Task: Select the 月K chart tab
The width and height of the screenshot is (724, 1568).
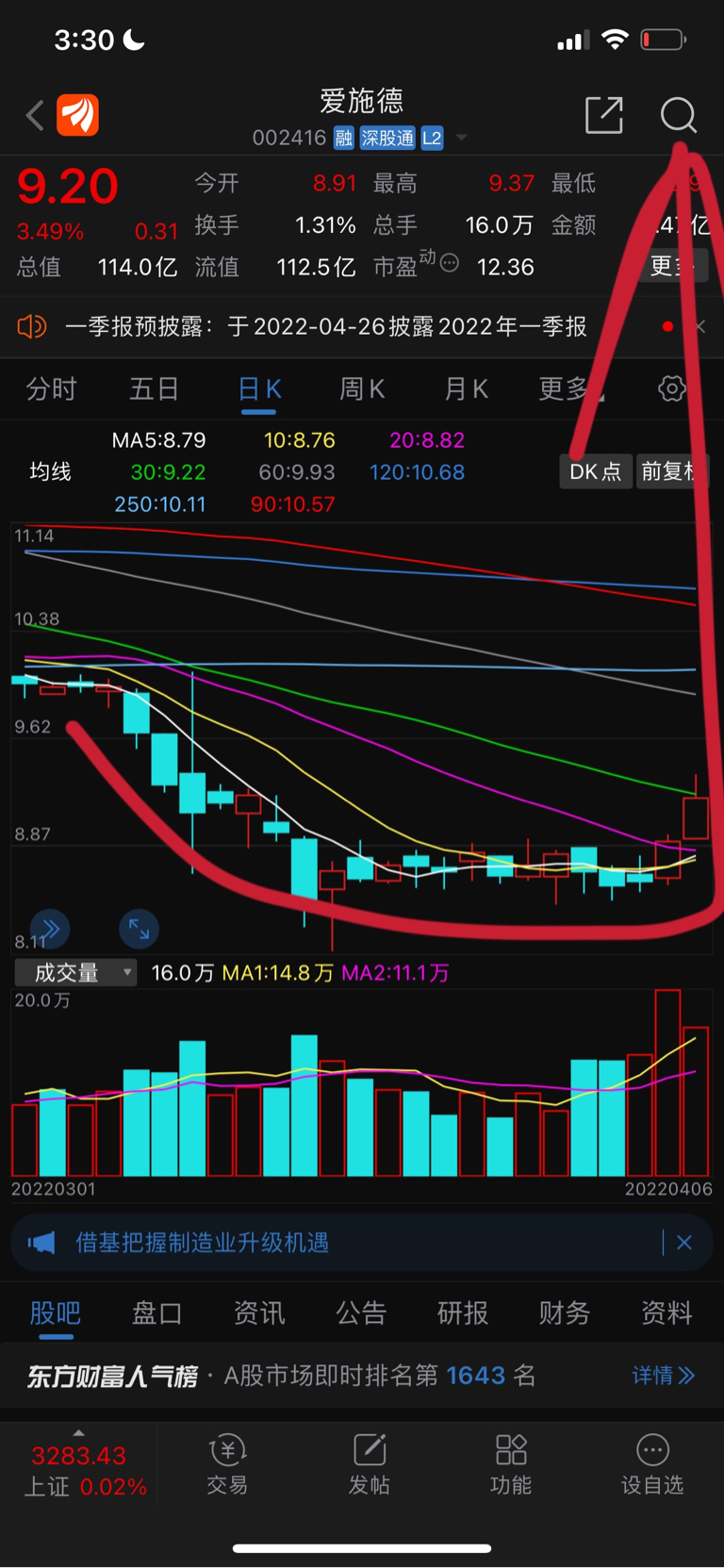Action: (x=466, y=388)
